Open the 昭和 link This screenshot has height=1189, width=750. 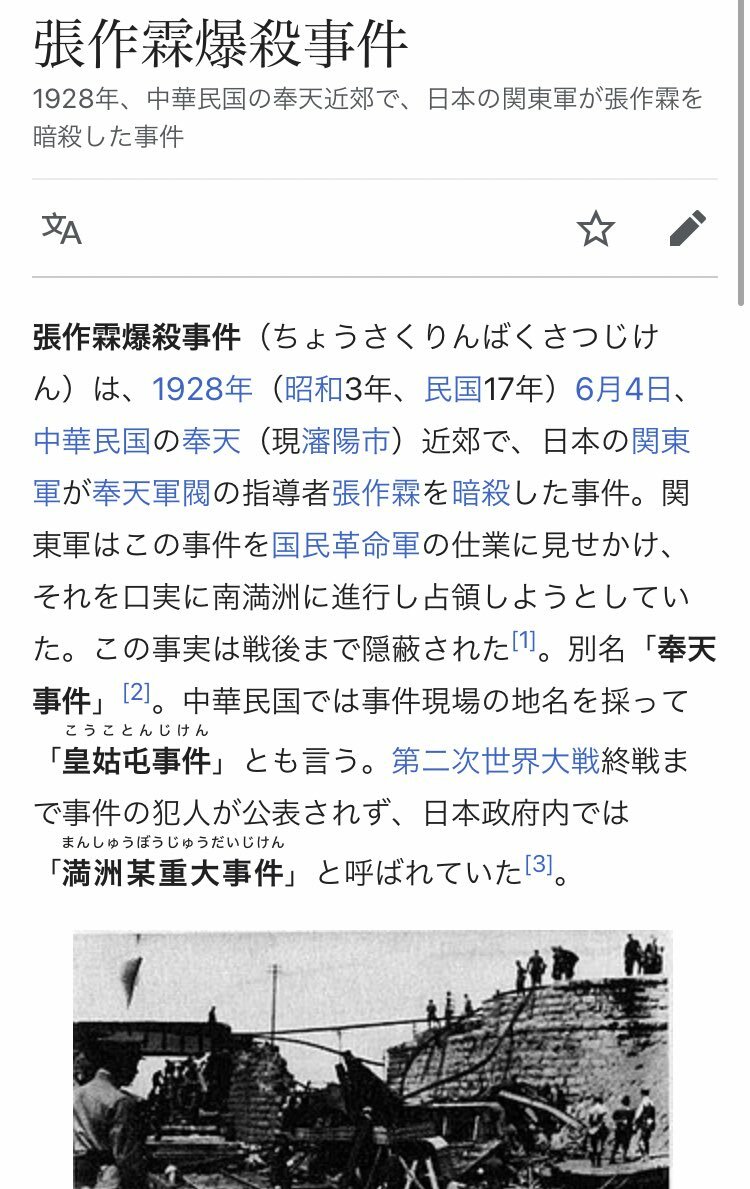click(x=313, y=389)
